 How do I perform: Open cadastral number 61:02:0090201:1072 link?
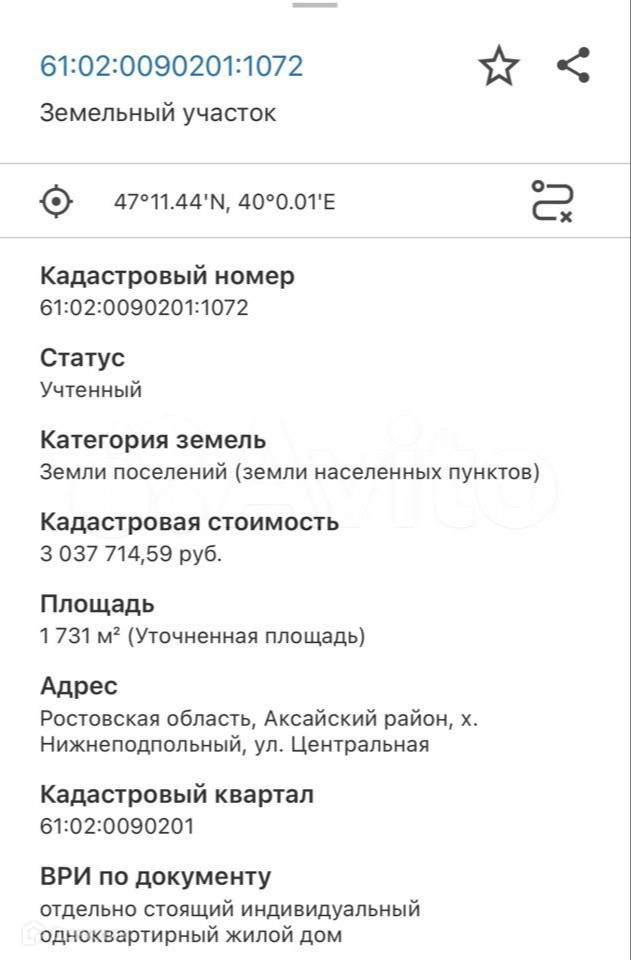171,66
